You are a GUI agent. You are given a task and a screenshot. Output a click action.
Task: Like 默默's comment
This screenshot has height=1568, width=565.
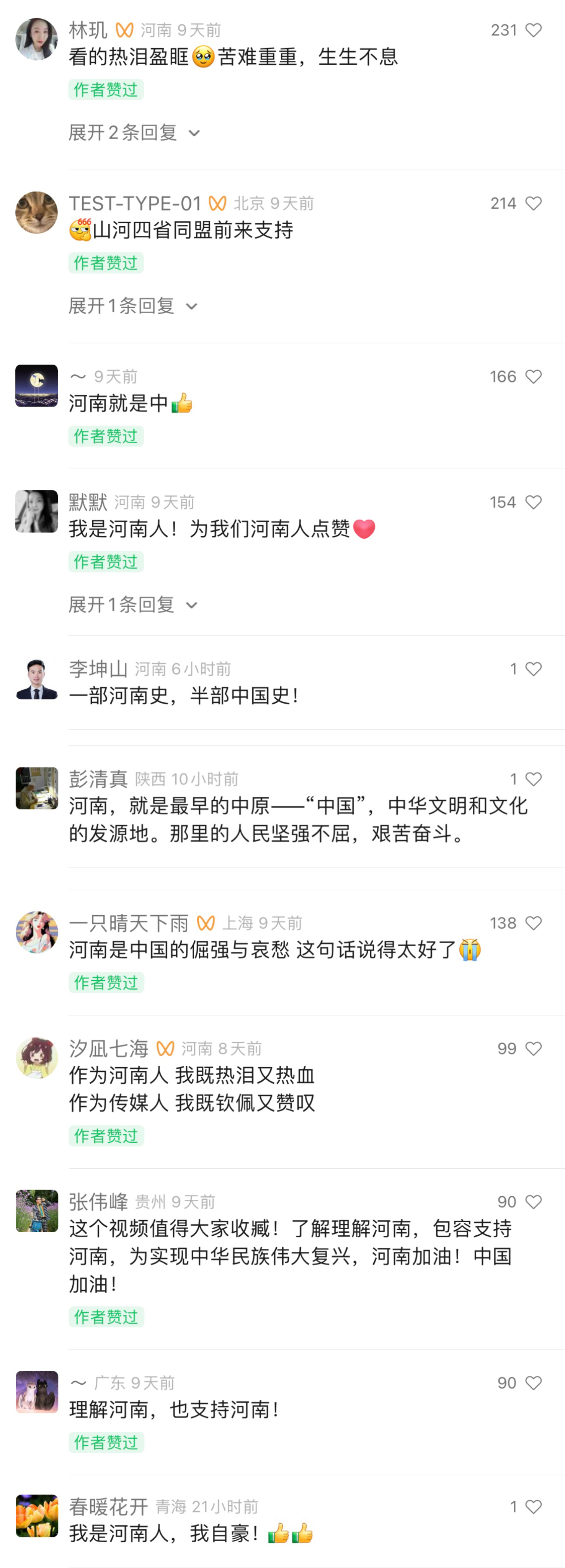click(x=533, y=502)
